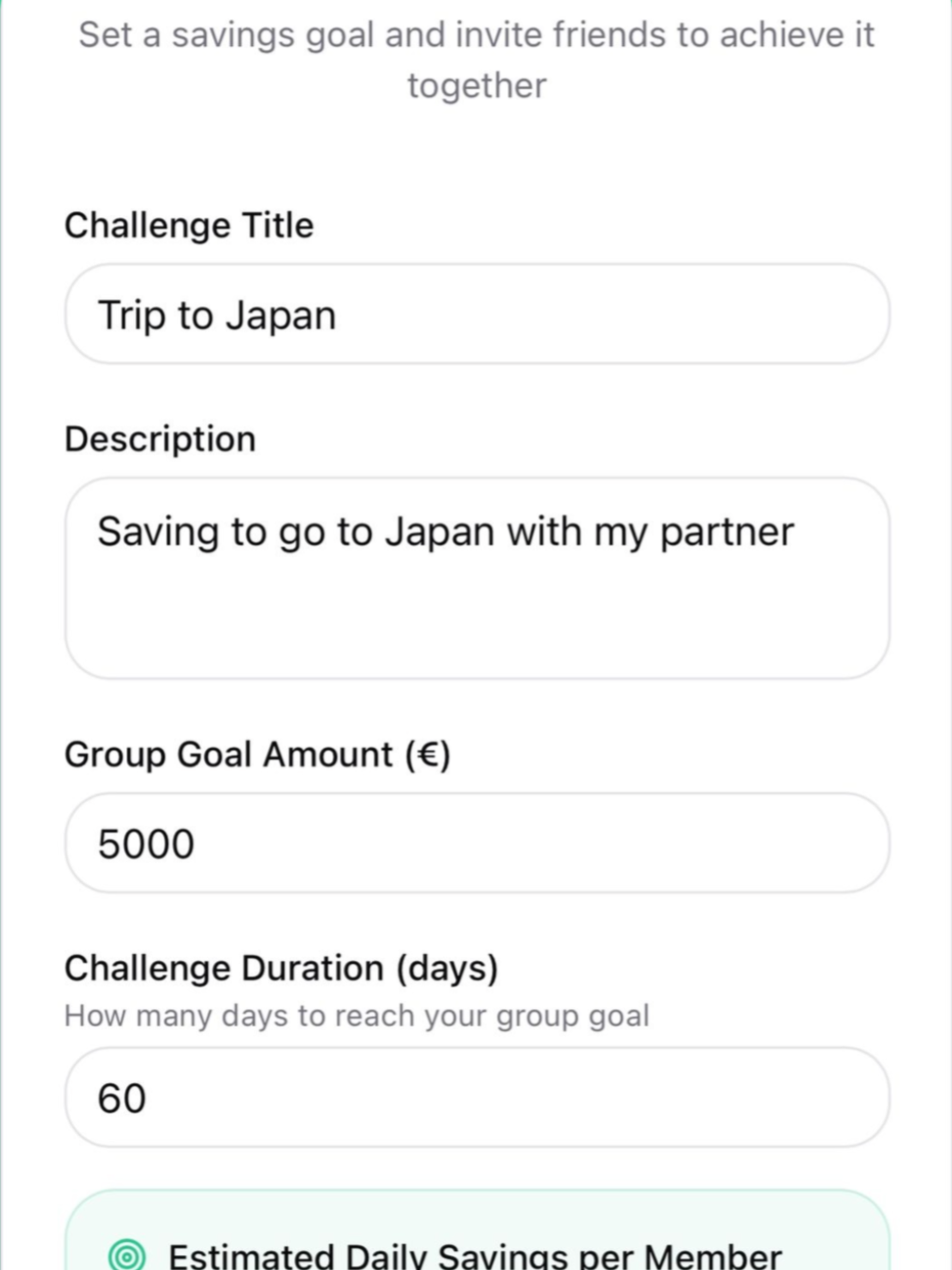Focus the Group Goal Amount field
The image size is (952, 1270).
(476, 844)
